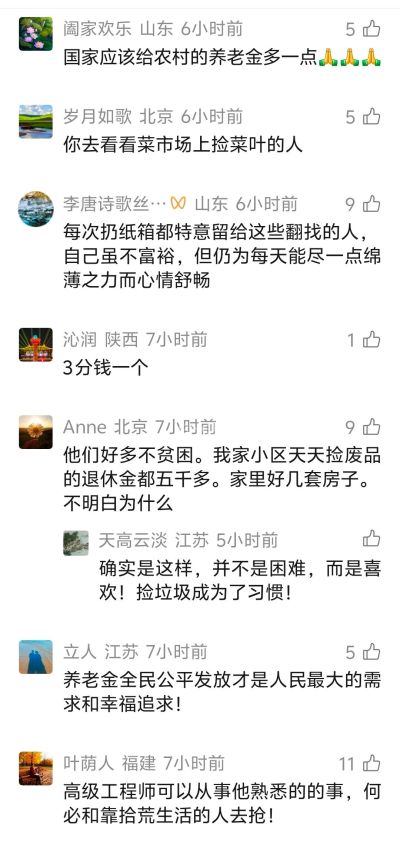
Task: Like Anne's comment about retirees collecting scrap
Action: tap(372, 427)
